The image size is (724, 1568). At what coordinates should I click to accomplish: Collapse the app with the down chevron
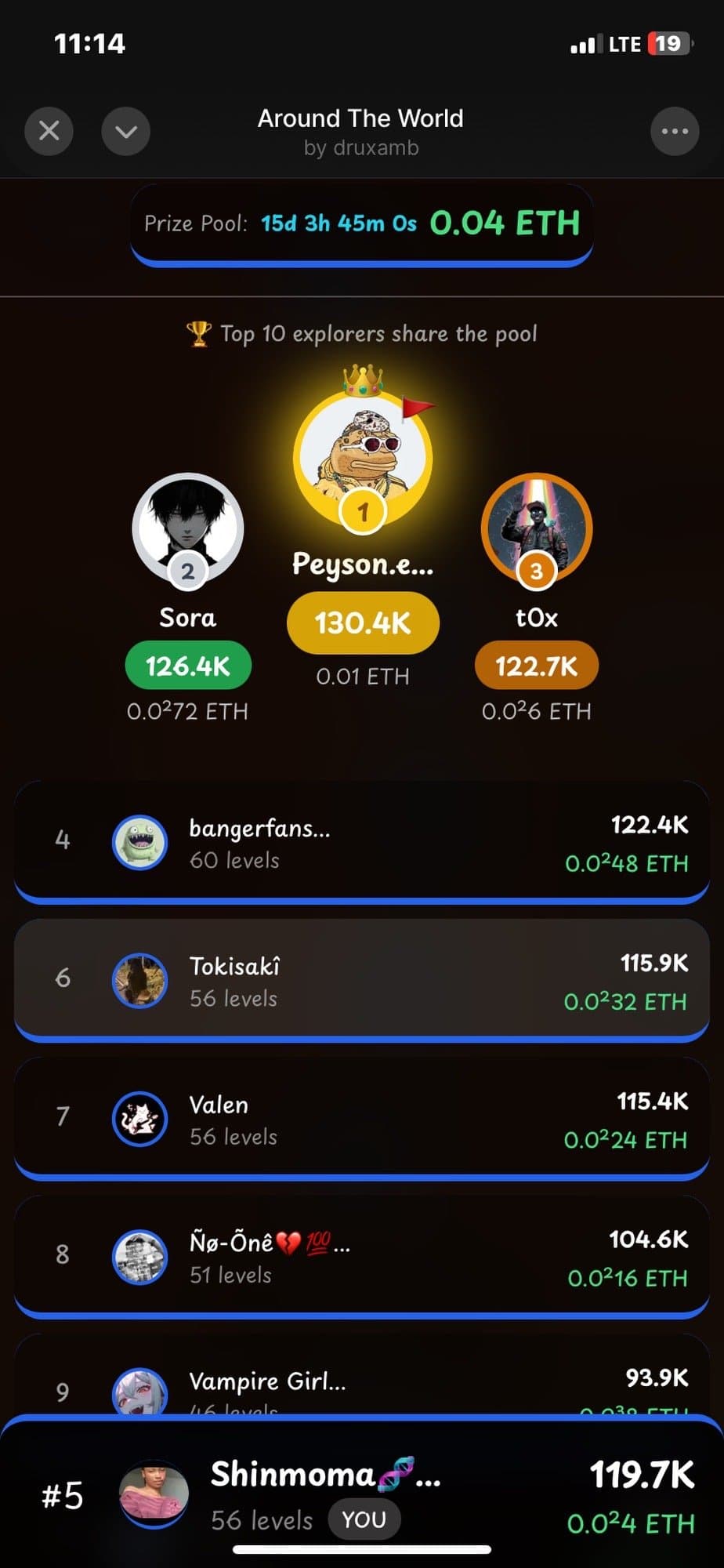pos(125,131)
